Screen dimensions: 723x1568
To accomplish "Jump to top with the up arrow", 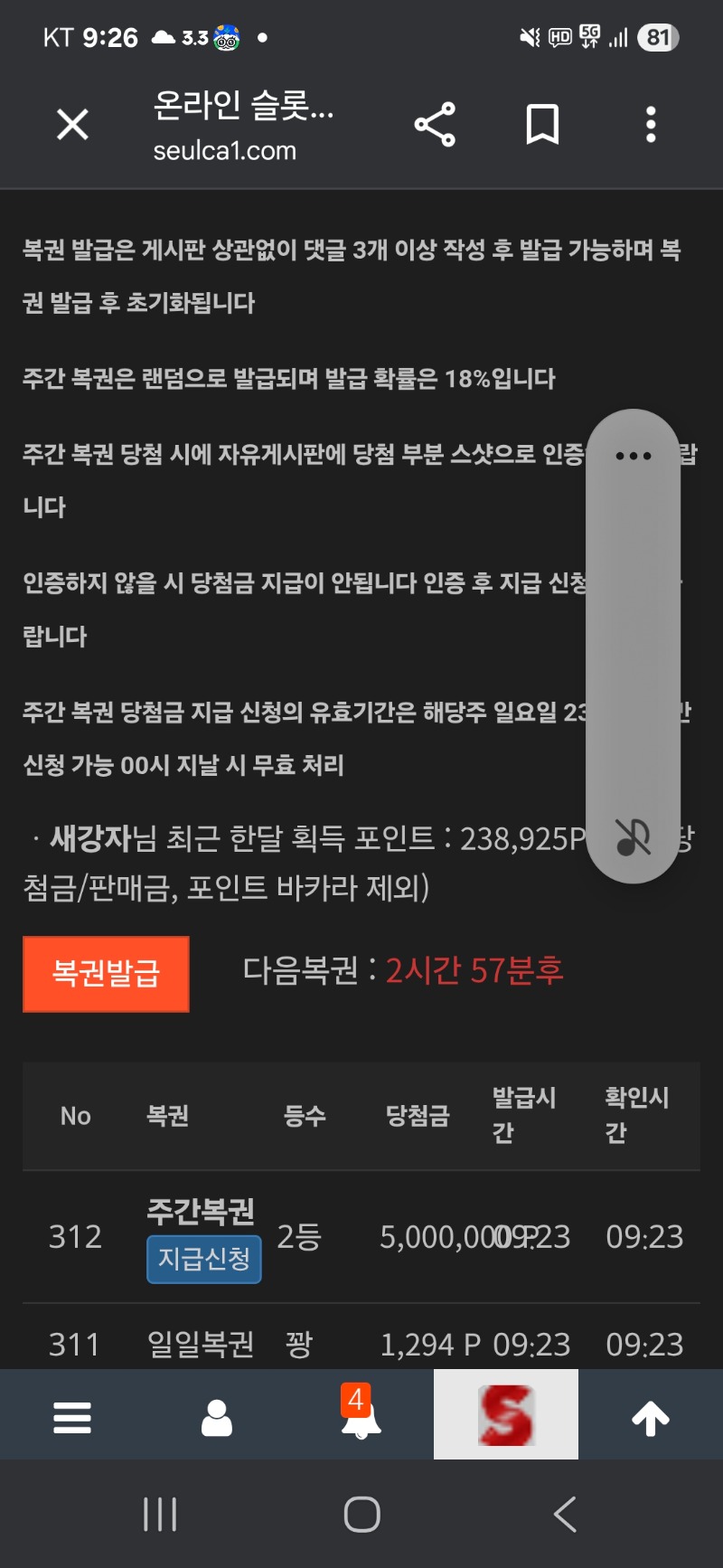I will [651, 1418].
